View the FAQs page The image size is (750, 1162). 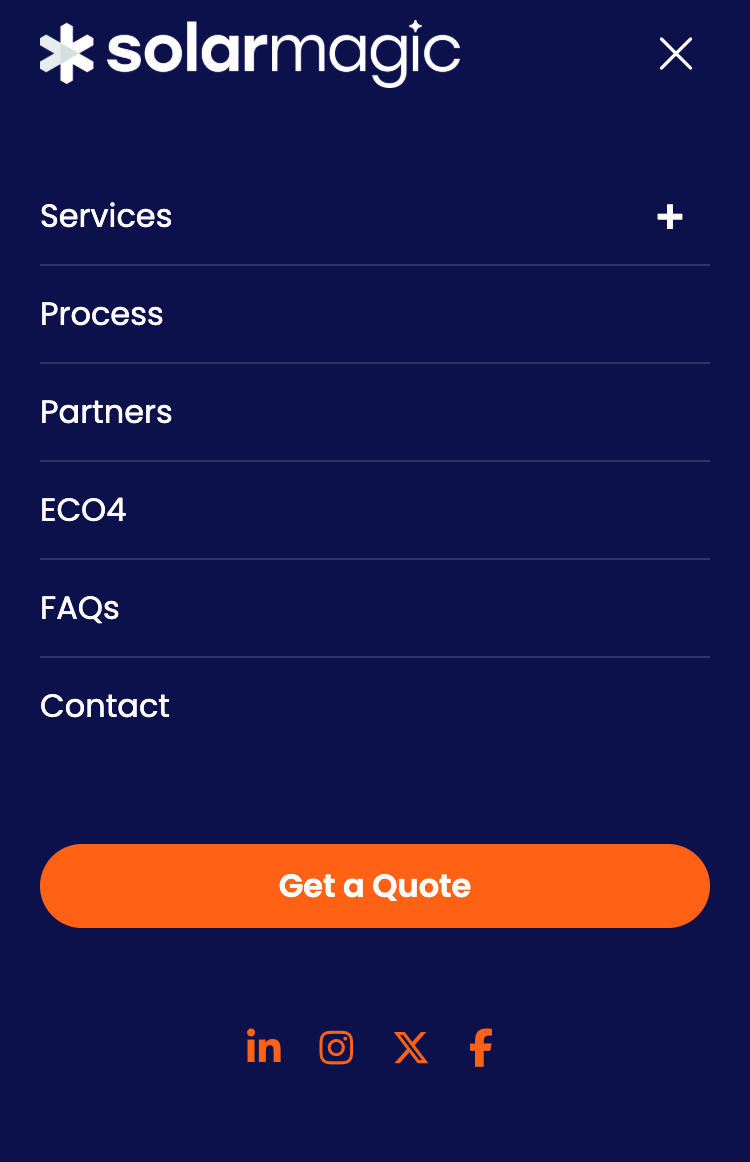click(x=80, y=608)
